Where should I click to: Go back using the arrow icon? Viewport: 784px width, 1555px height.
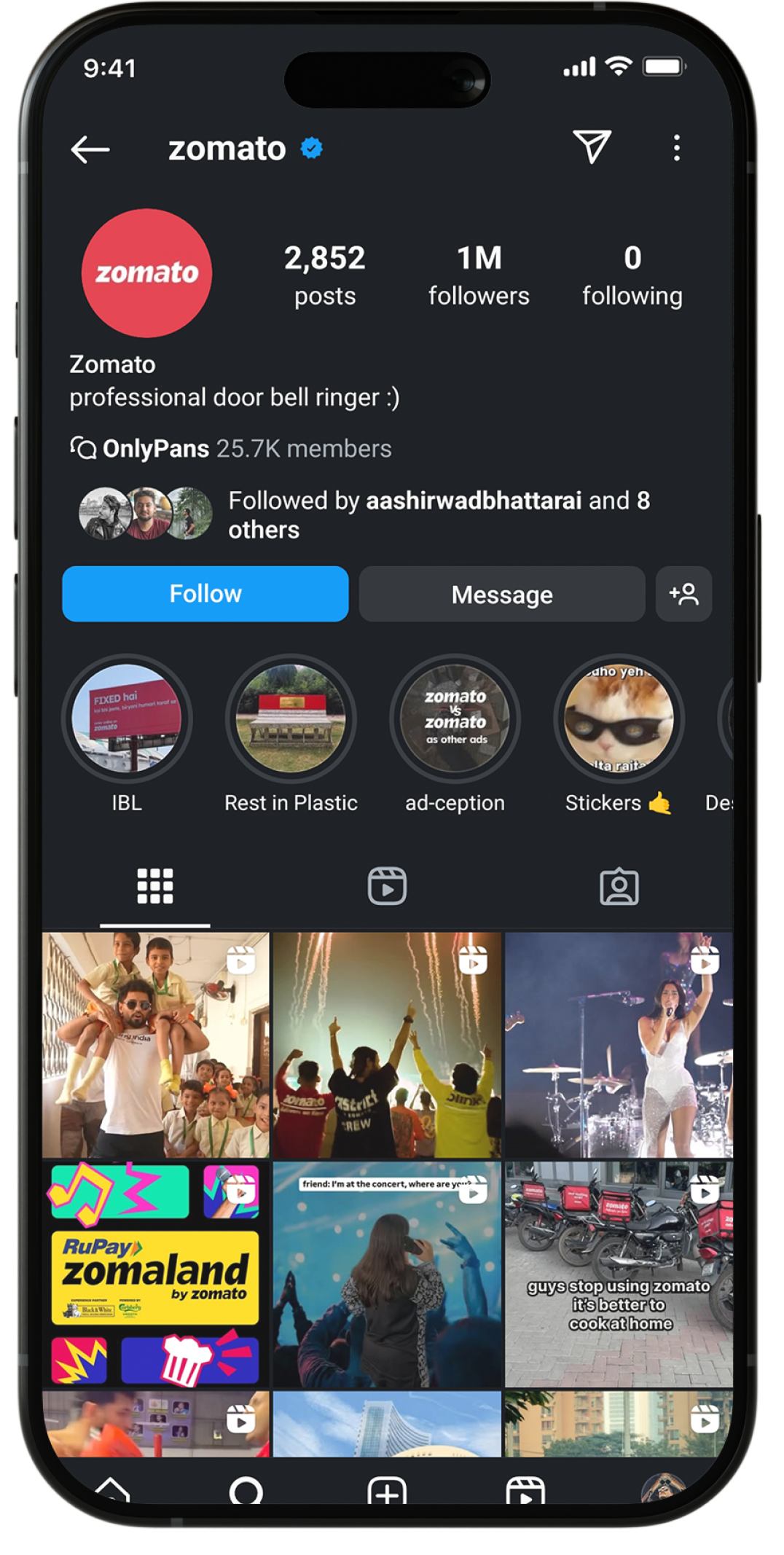[90, 149]
